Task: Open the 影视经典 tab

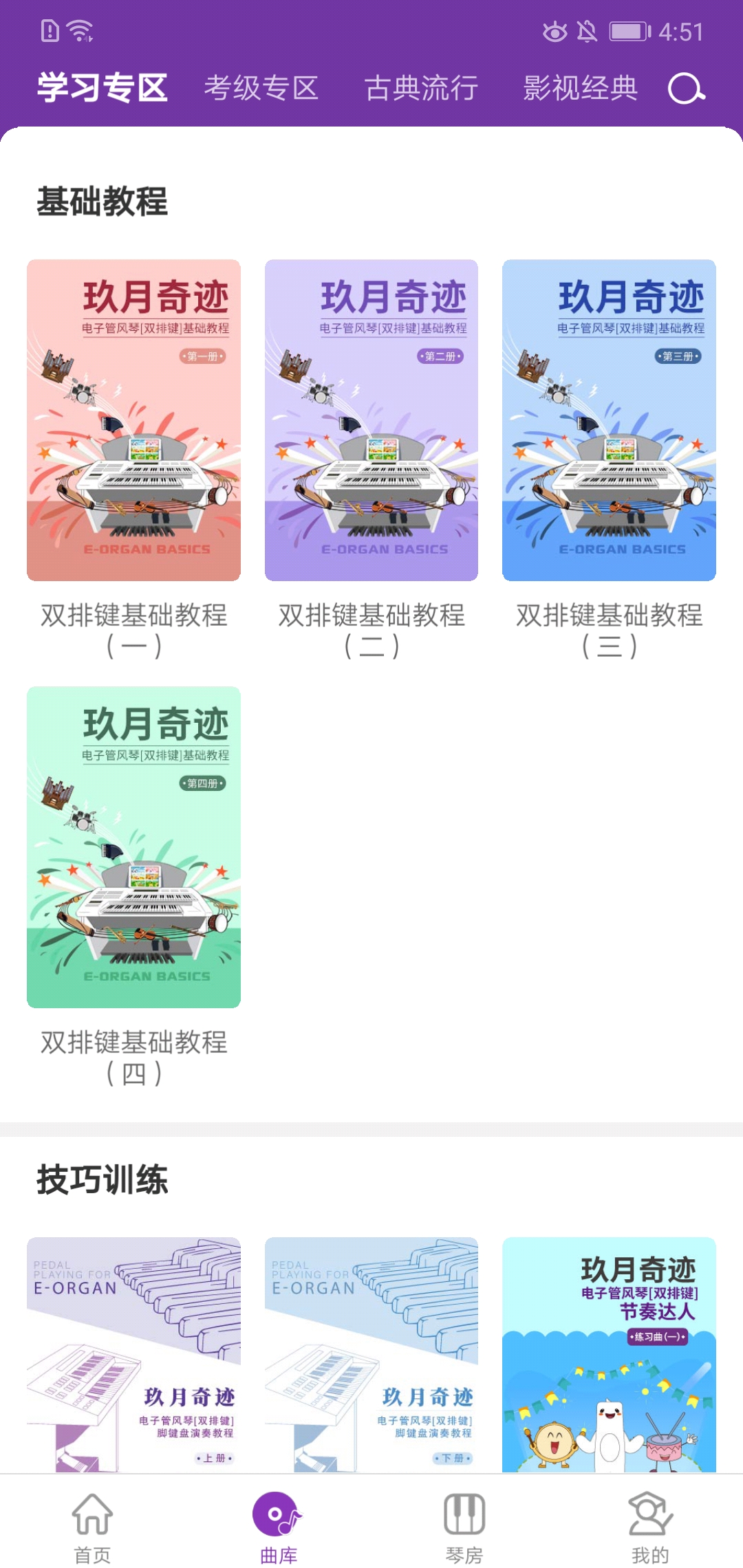Action: pyautogui.click(x=581, y=88)
